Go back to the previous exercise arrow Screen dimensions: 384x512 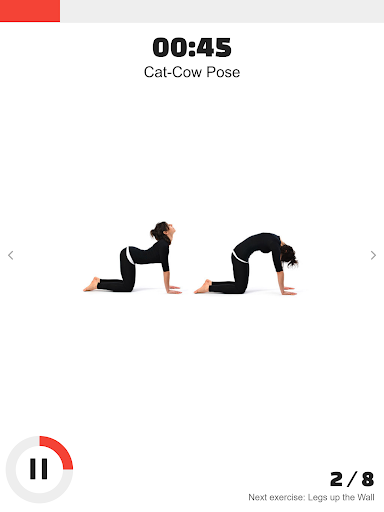(x=11, y=255)
